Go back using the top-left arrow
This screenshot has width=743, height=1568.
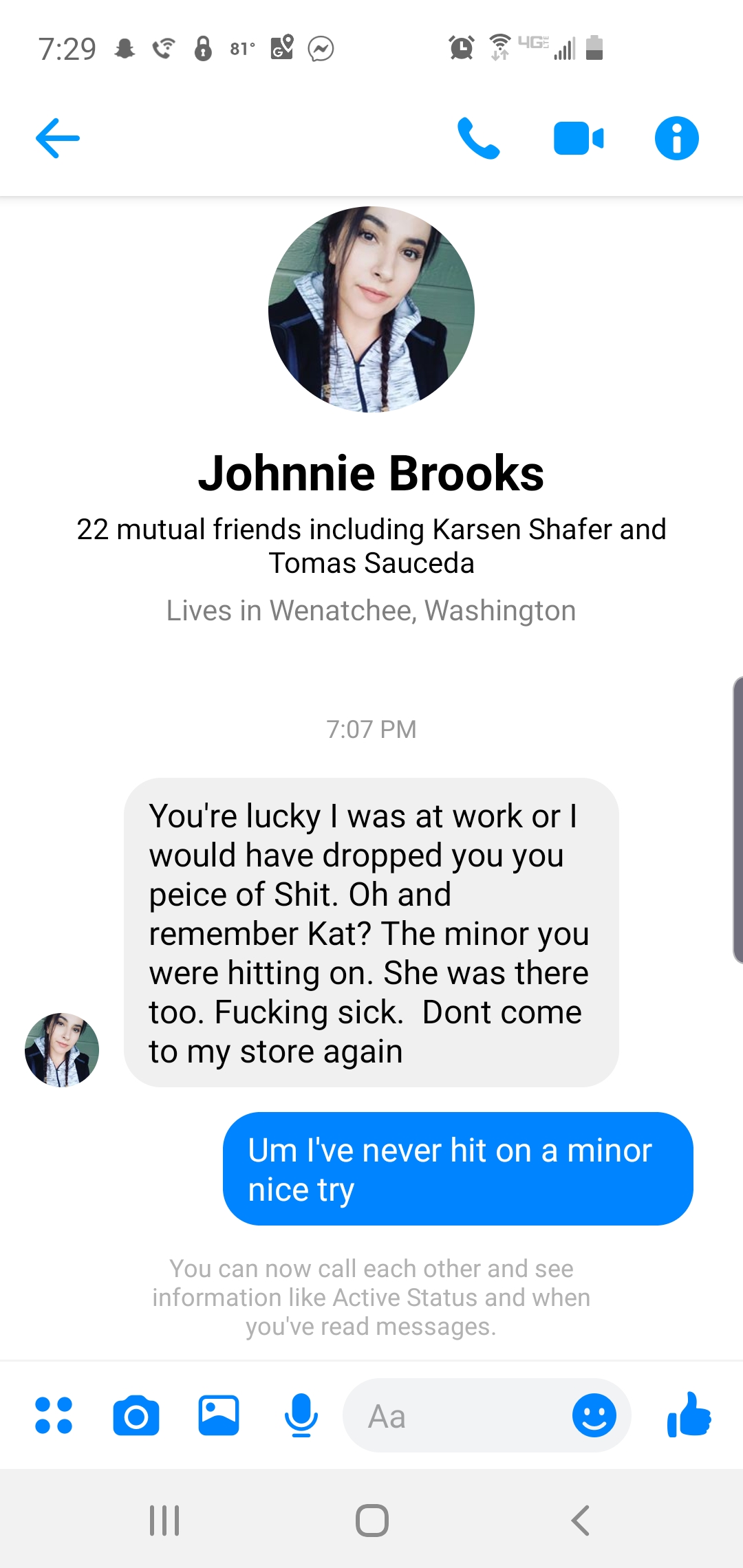click(x=58, y=138)
